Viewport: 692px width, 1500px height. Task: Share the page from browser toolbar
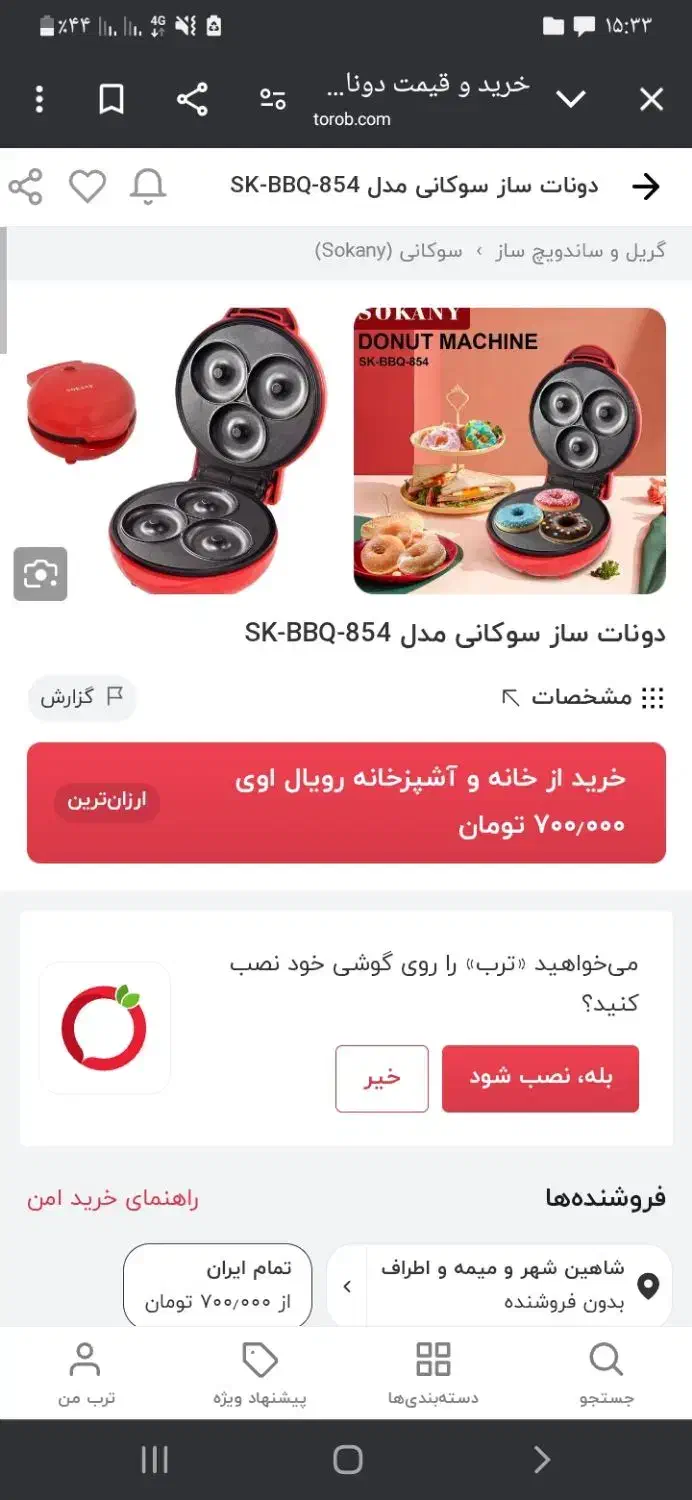point(192,99)
